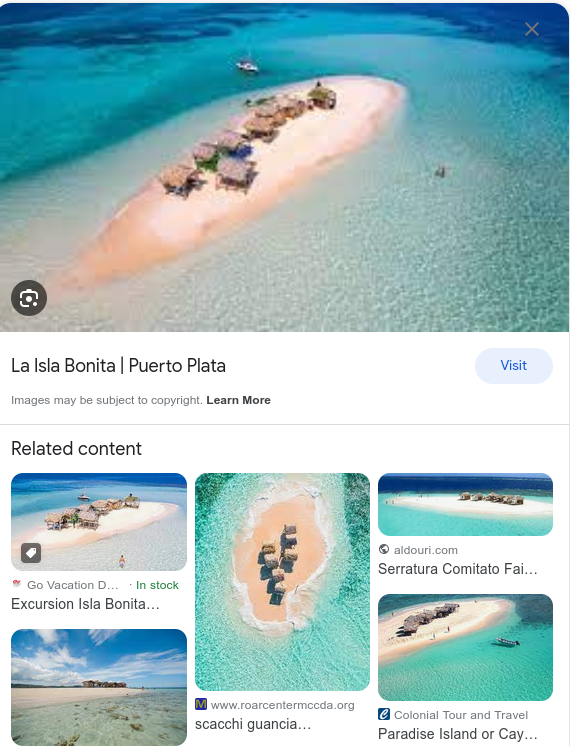The height and width of the screenshot is (746, 570).
Task: Open the aldouri.com Serratura Comitato image
Action: [x=465, y=504]
